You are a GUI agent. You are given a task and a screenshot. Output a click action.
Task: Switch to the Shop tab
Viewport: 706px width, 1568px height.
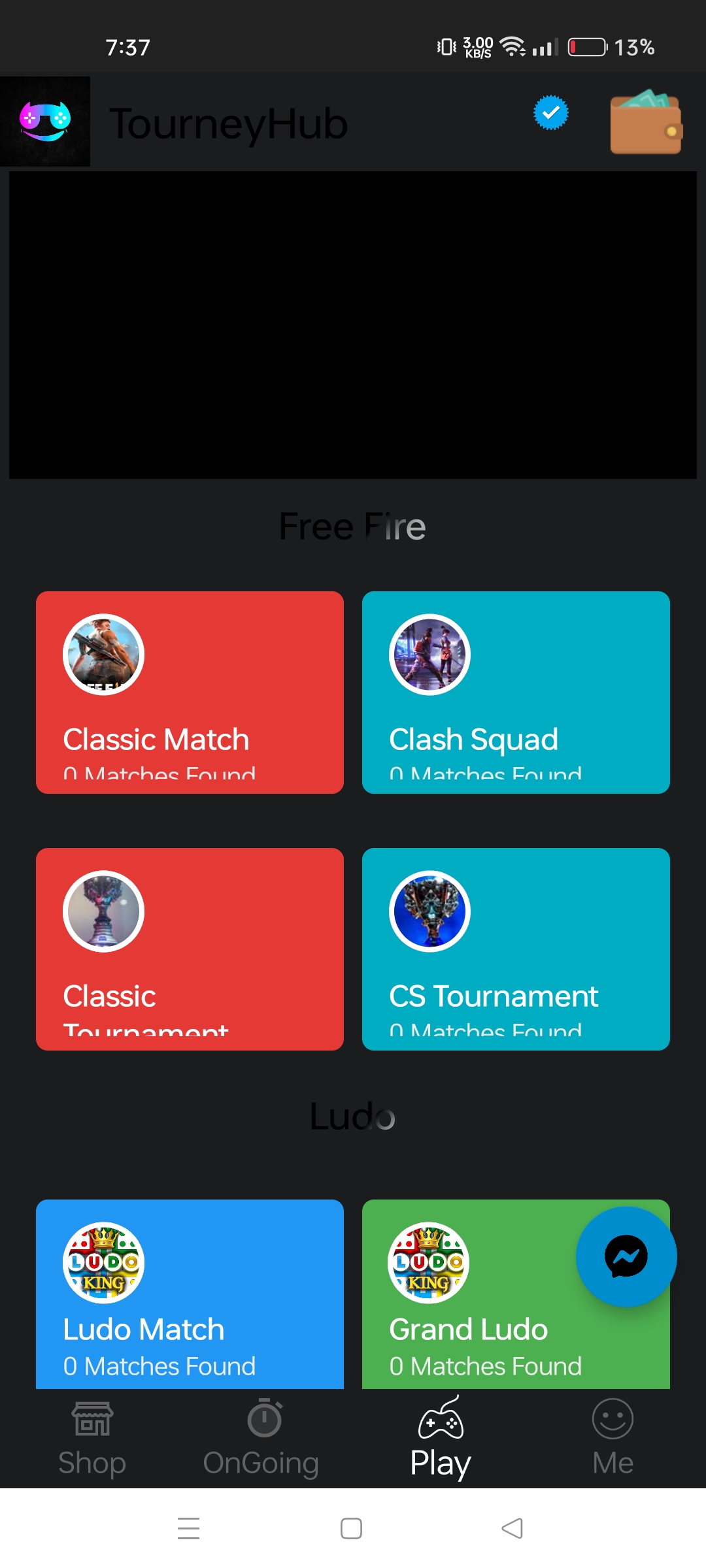pos(92,1439)
